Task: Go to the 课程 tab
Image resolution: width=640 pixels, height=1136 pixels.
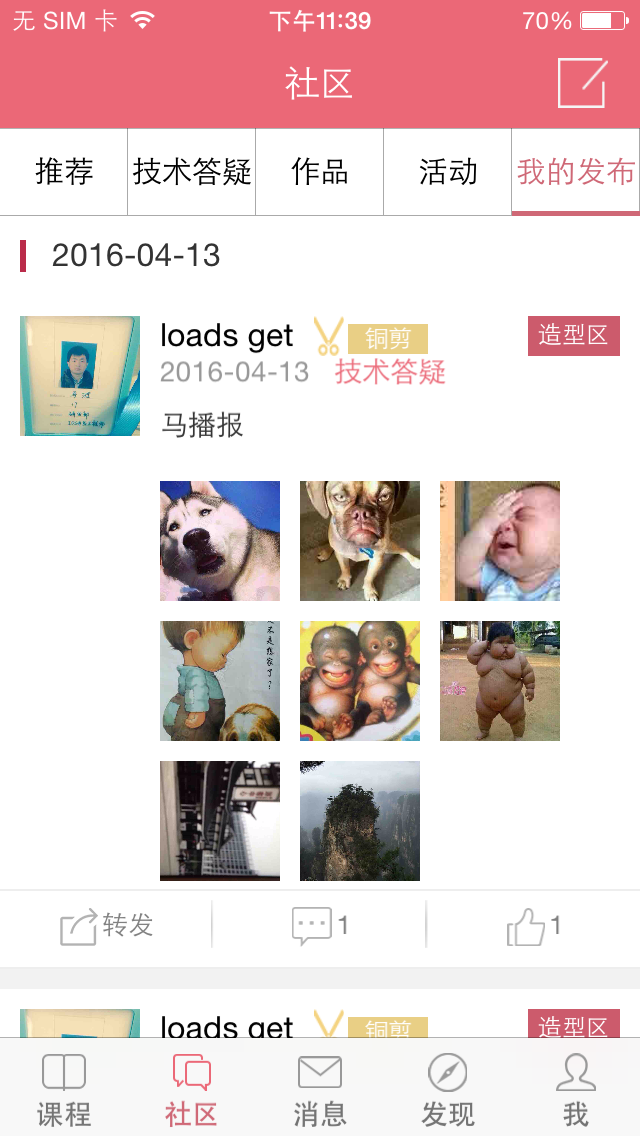Action: click(64, 1090)
